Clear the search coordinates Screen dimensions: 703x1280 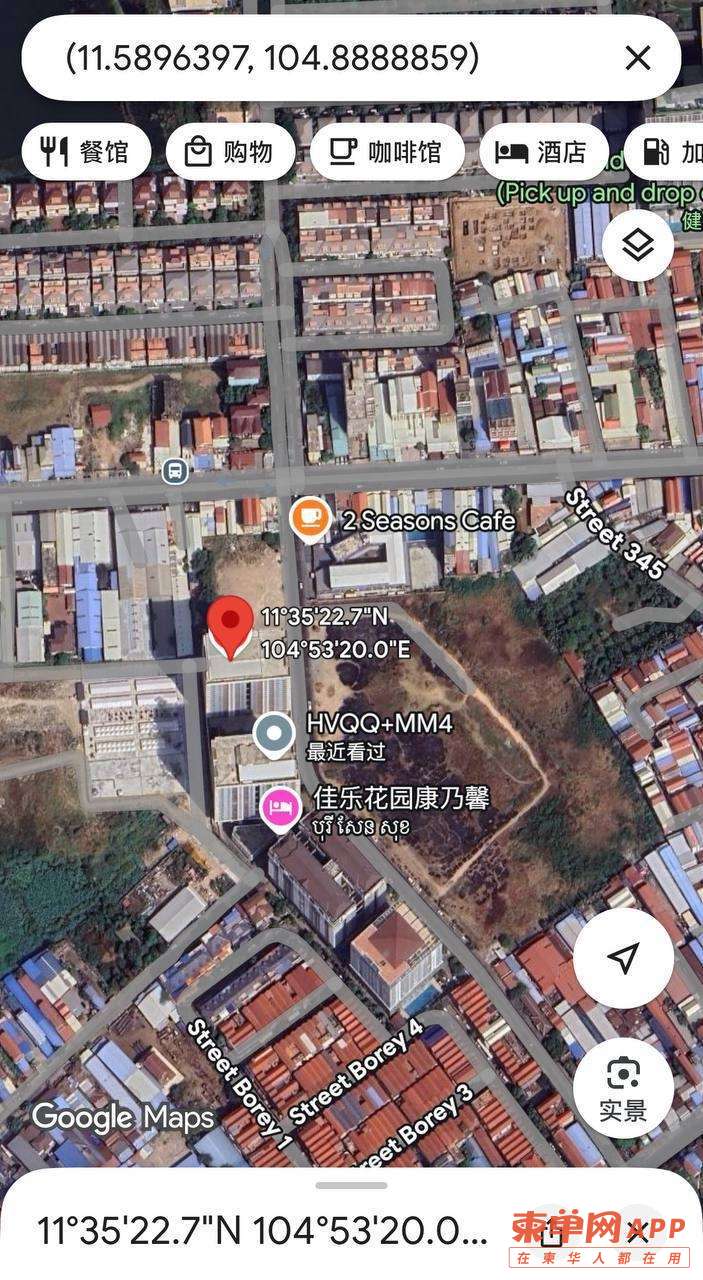pos(637,58)
